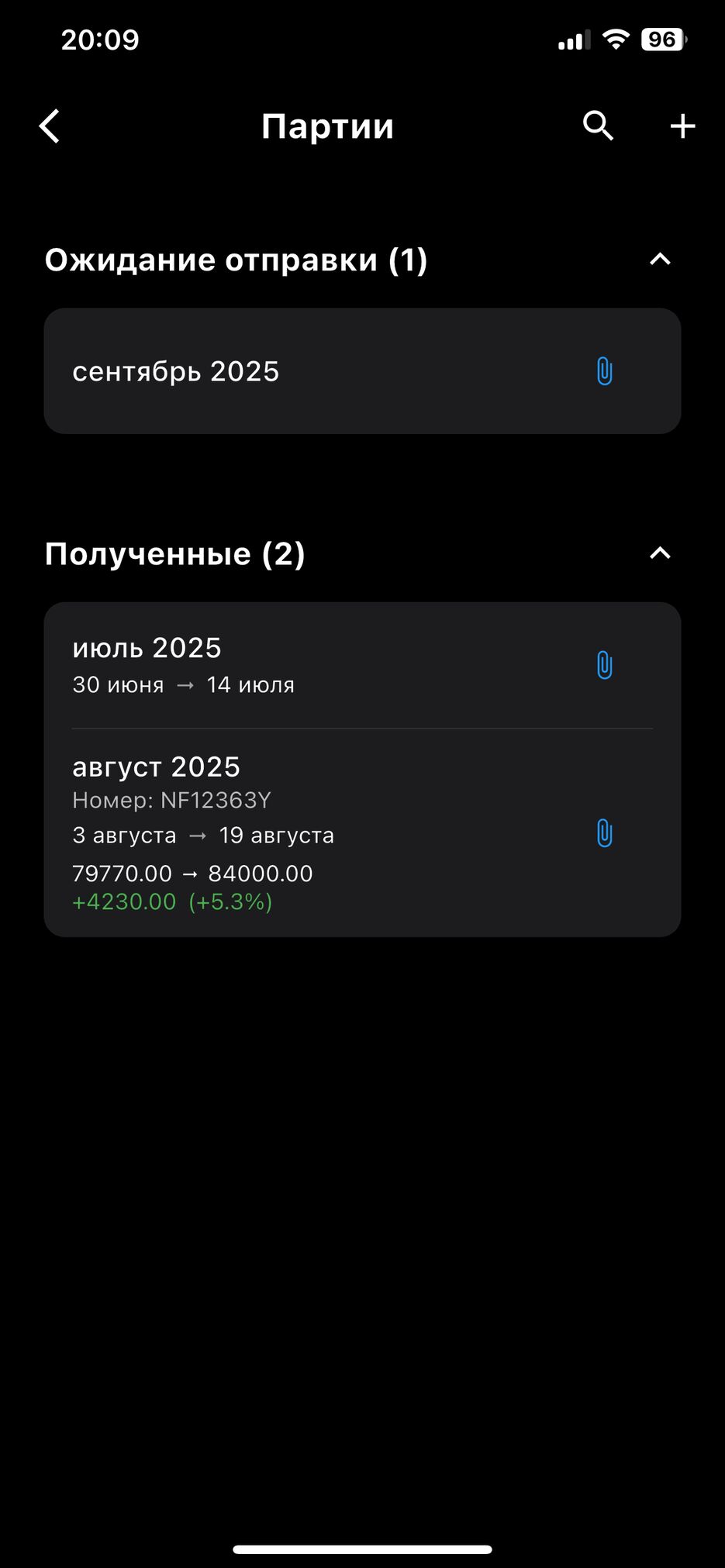Select the batch number NF12363Y
Screen dimensions: 725x1568
coord(172,799)
